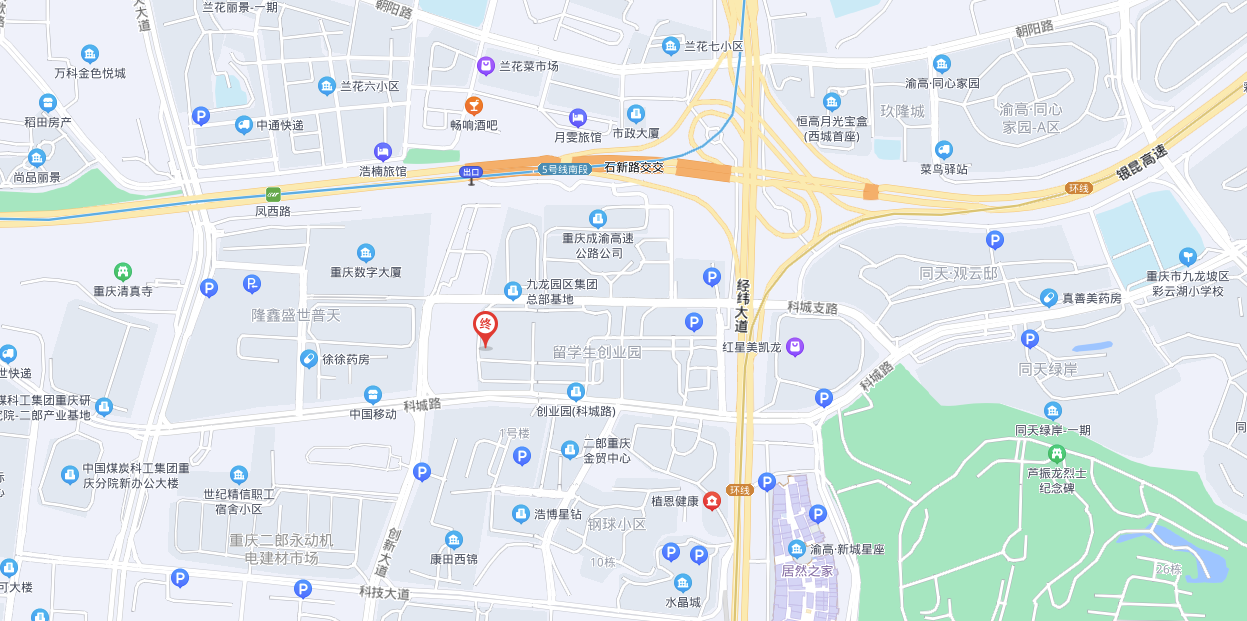Viewport: 1247px width, 621px height.
Task: Open 重庆数字大厦 building marker
Action: [x=366, y=253]
